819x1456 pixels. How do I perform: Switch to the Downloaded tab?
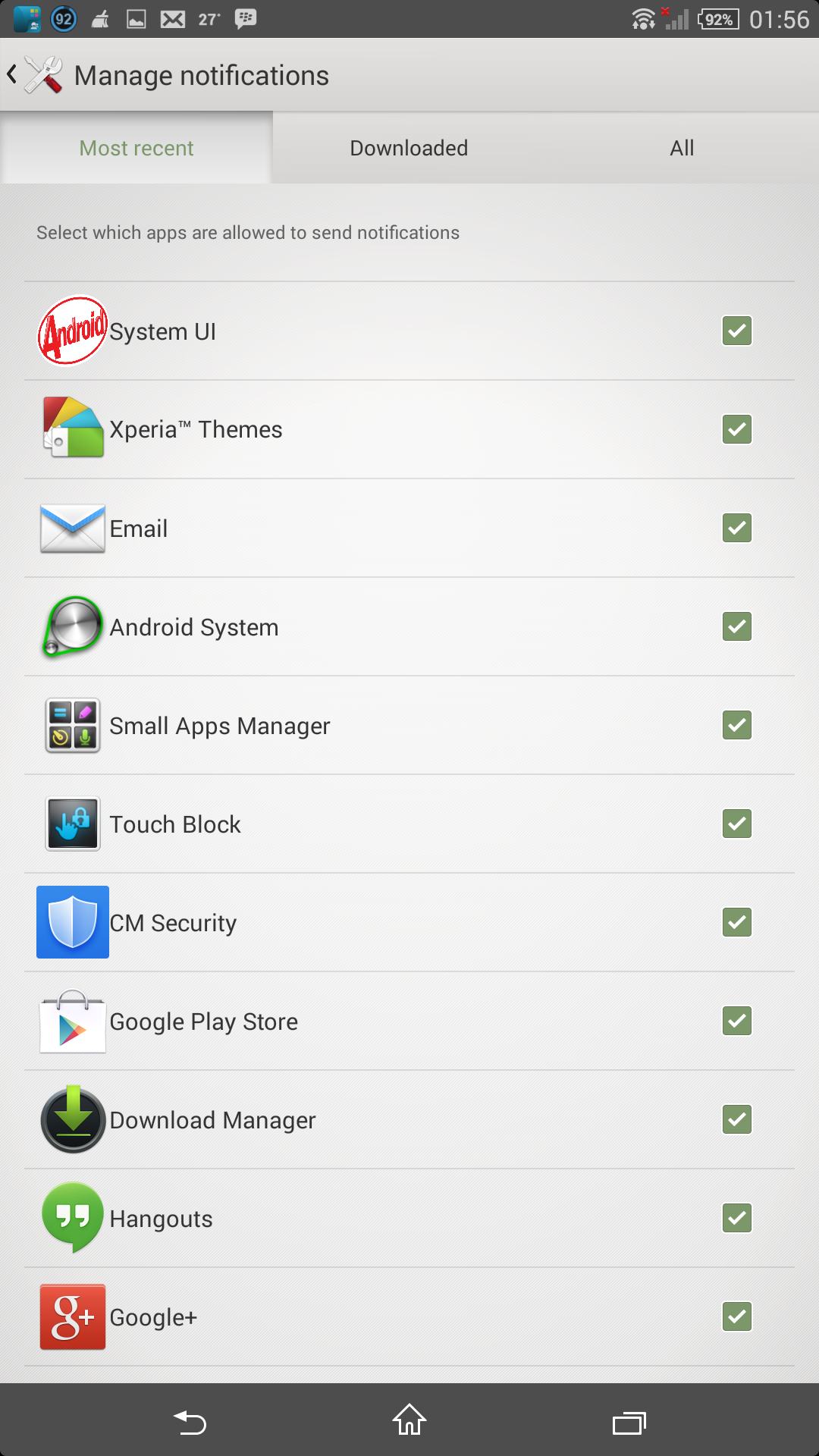pos(409,148)
